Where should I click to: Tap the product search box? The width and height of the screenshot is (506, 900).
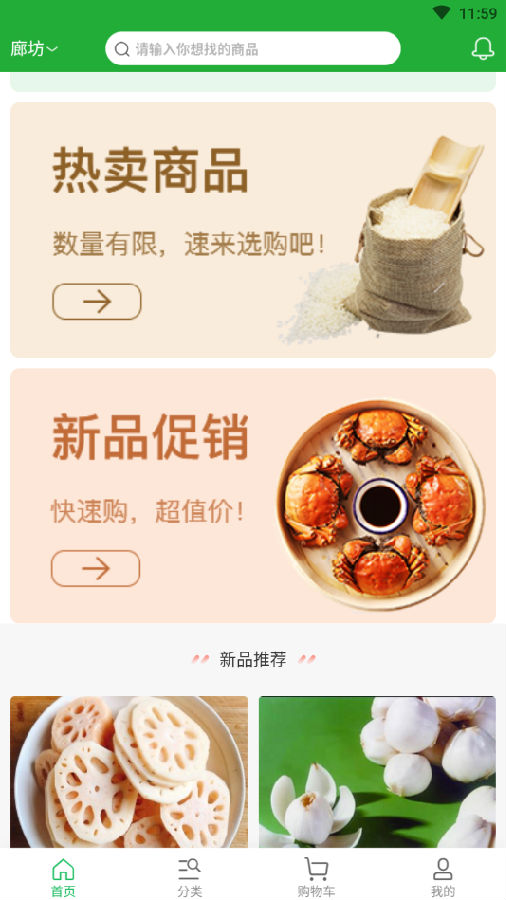point(252,48)
